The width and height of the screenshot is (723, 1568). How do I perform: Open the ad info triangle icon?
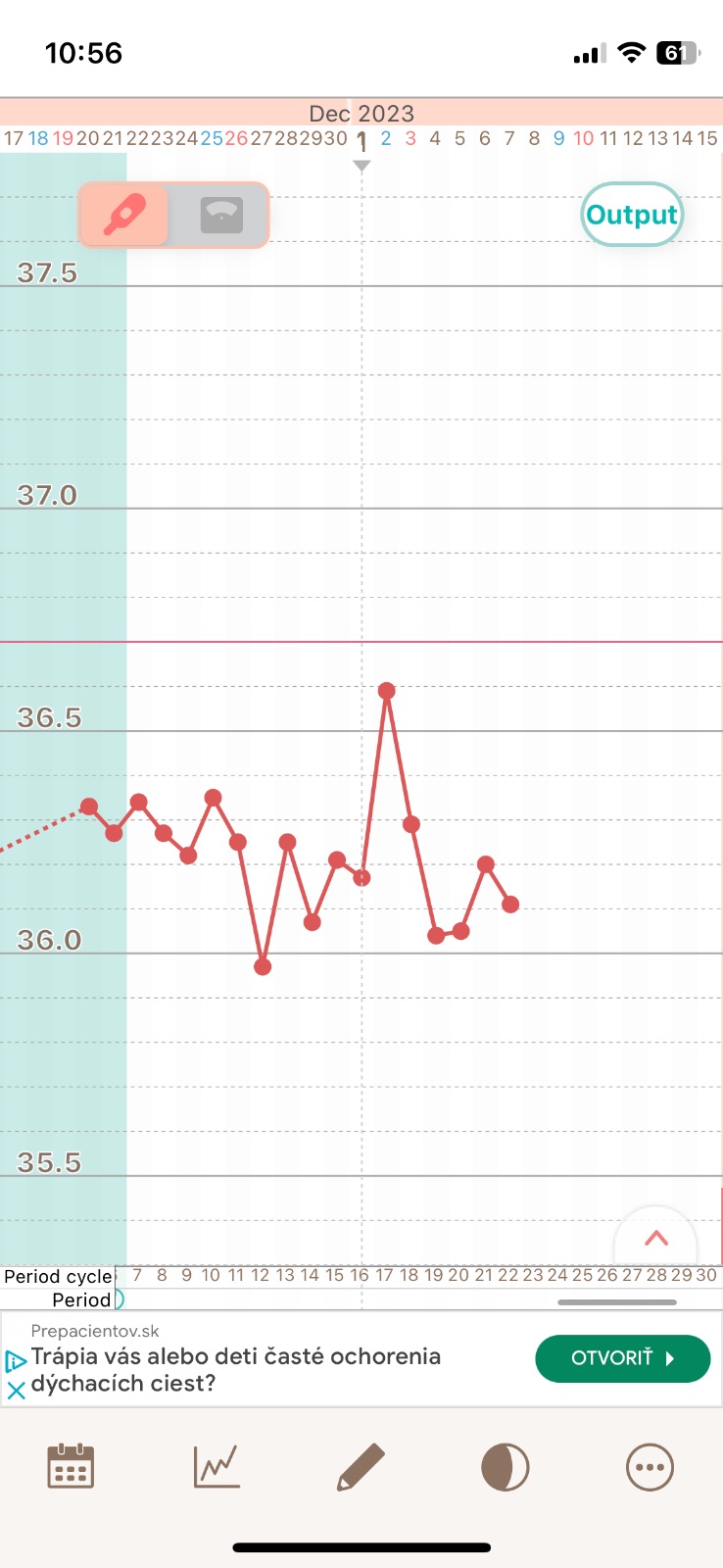click(16, 1361)
